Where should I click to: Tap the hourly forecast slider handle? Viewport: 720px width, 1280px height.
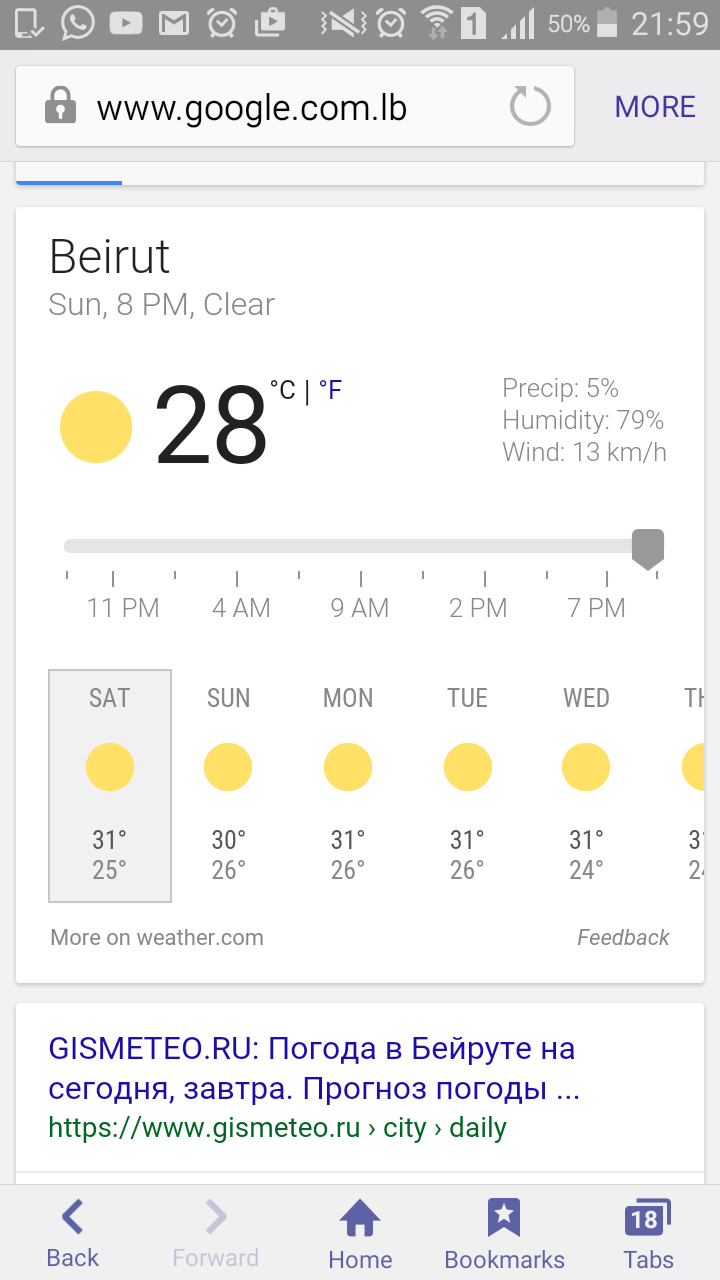point(648,548)
